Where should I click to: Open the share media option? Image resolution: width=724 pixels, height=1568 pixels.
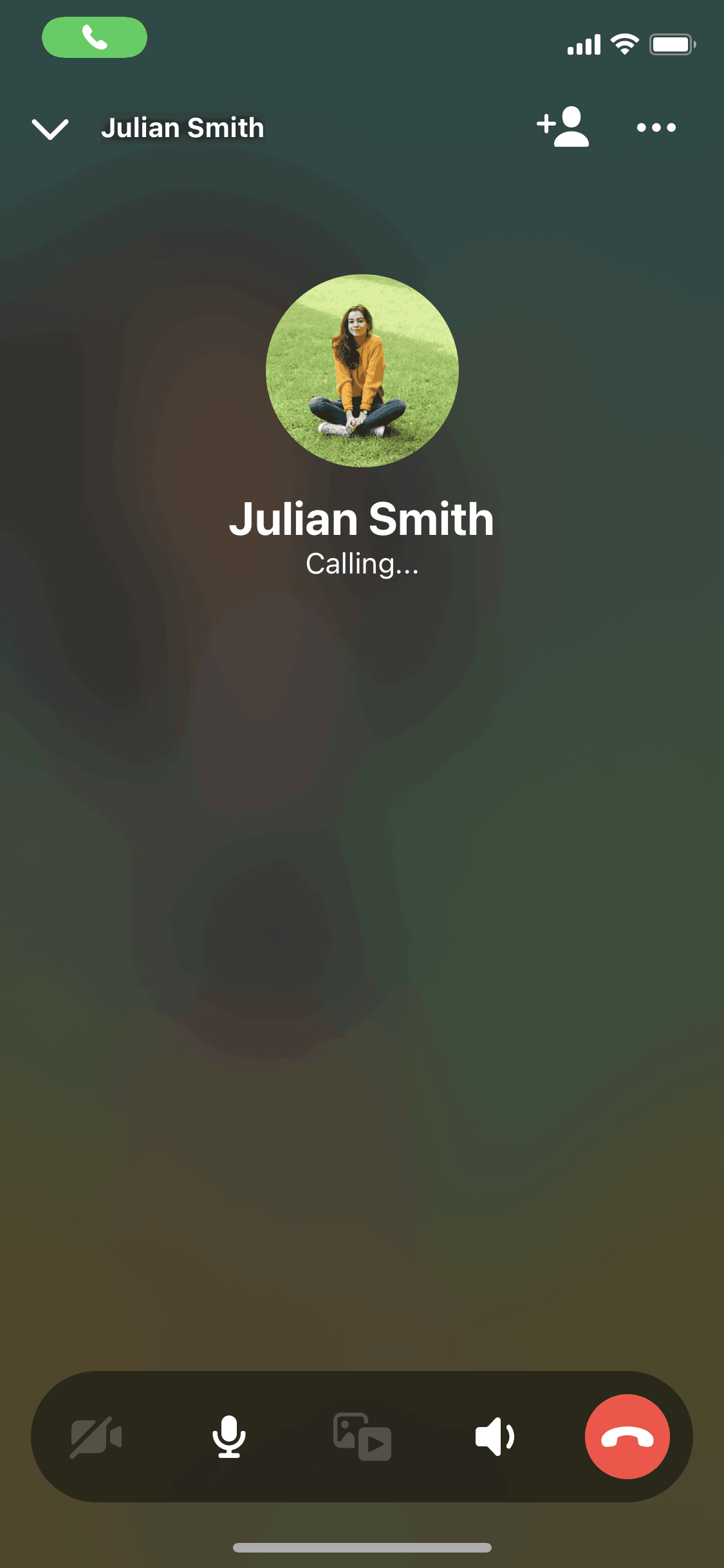(x=362, y=1437)
